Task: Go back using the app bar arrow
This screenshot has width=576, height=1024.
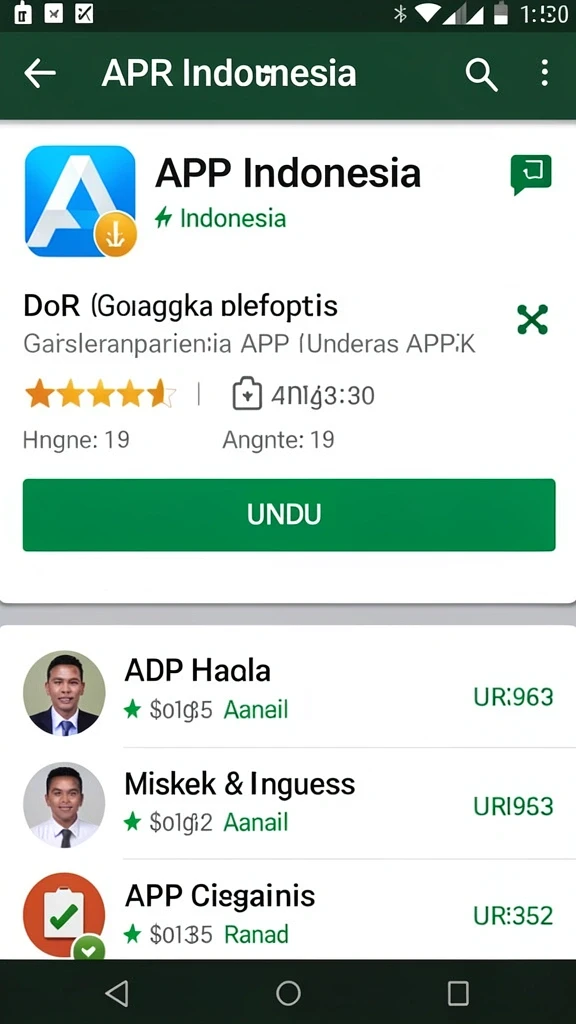Action: tap(40, 74)
